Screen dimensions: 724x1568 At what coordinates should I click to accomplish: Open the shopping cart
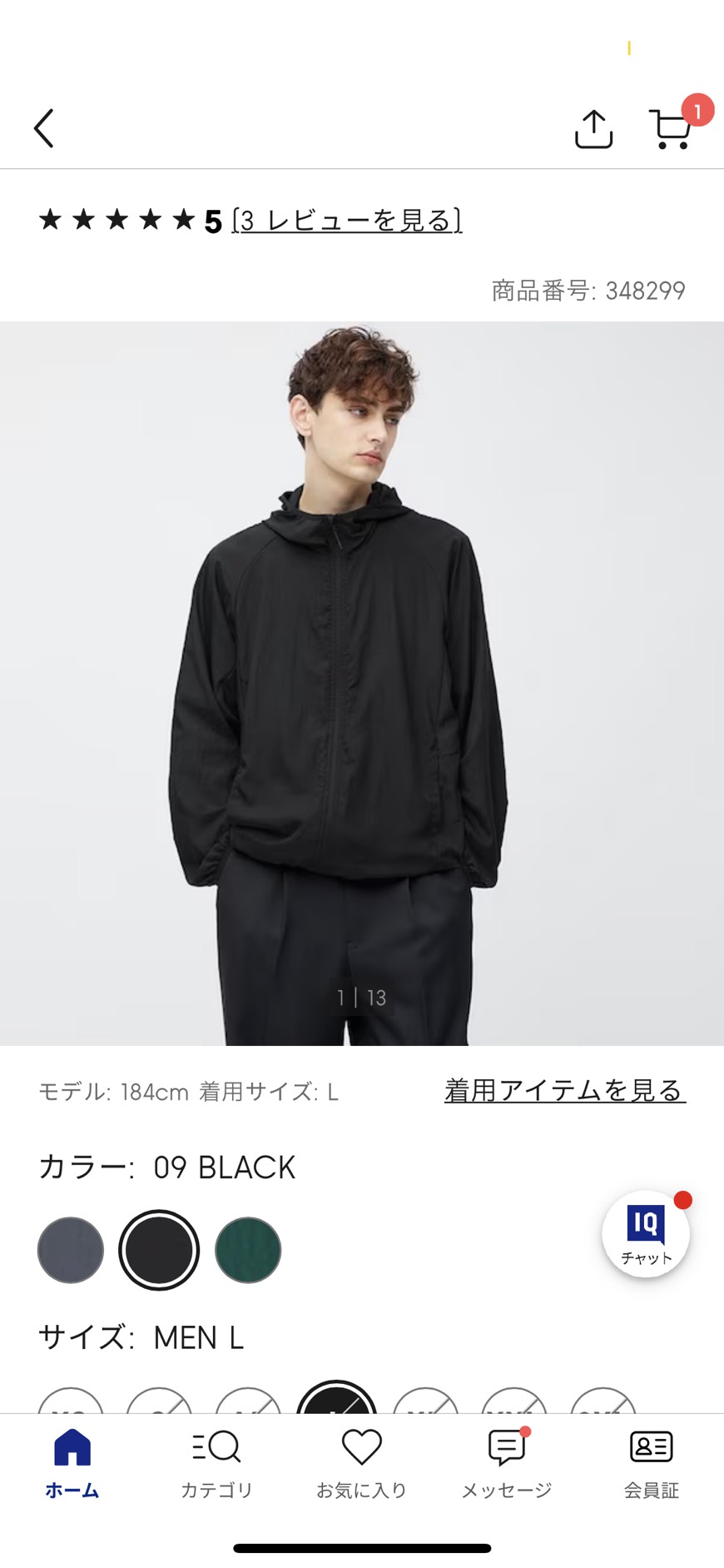[x=670, y=129]
